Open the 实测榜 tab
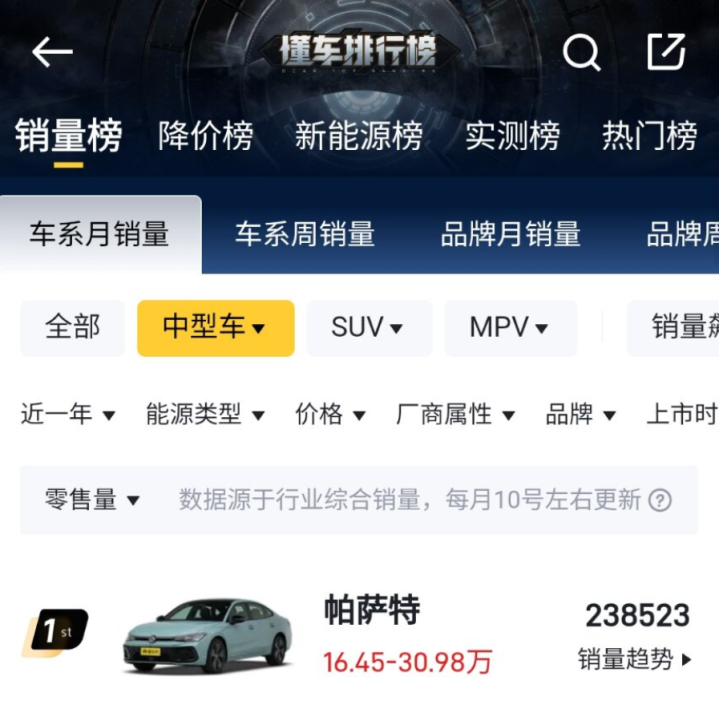The height and width of the screenshot is (713, 719). pyautogui.click(x=512, y=136)
